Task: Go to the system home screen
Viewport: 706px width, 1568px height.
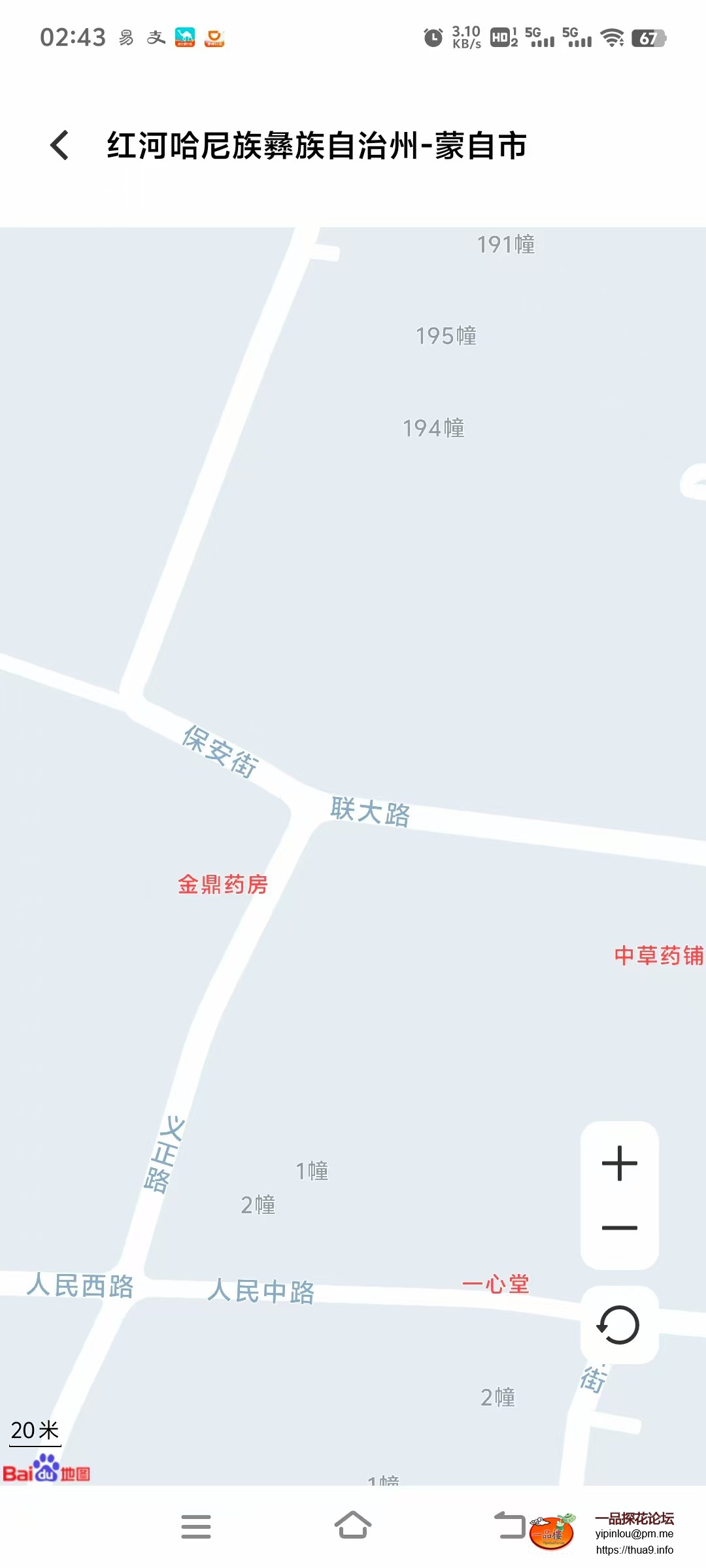Action: [353, 1526]
